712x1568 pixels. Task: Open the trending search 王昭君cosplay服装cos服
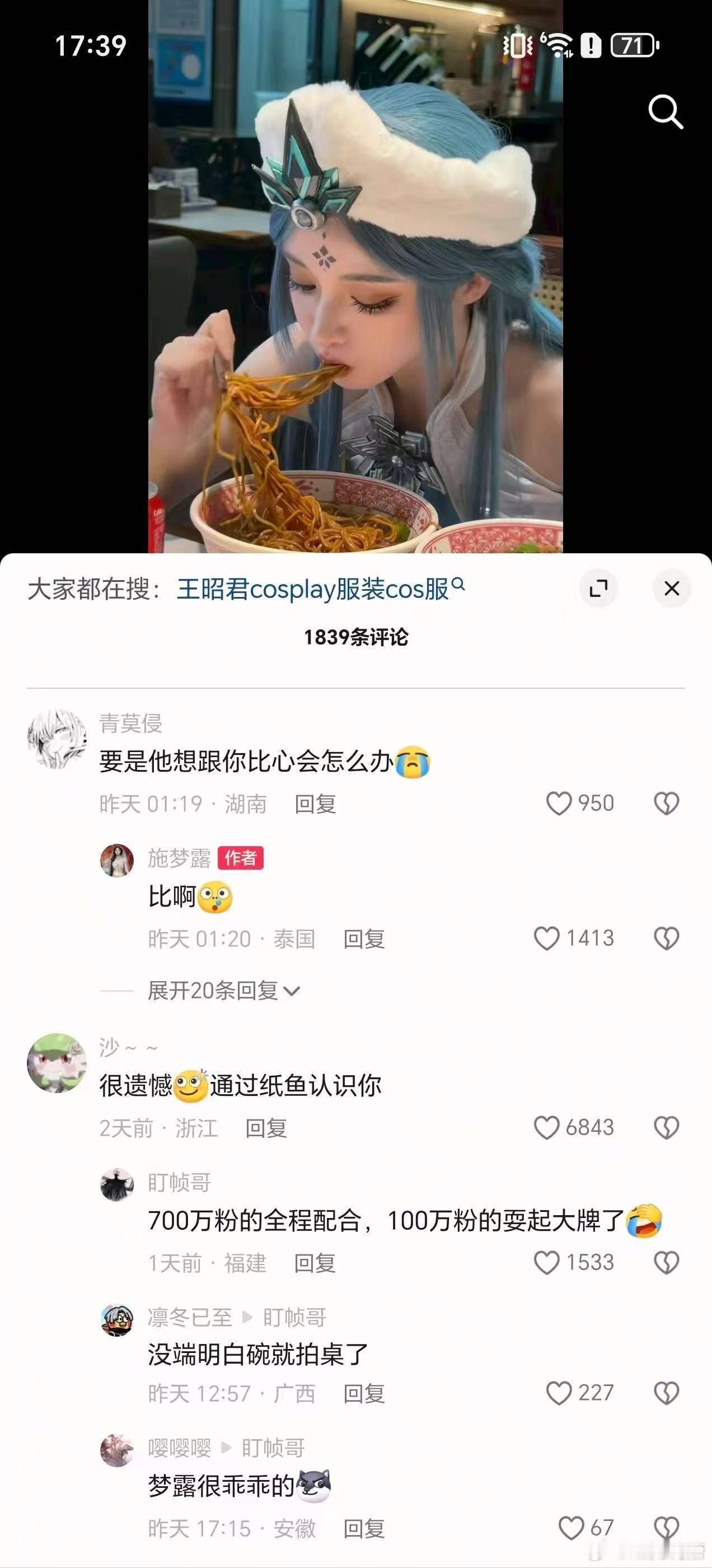point(316,589)
